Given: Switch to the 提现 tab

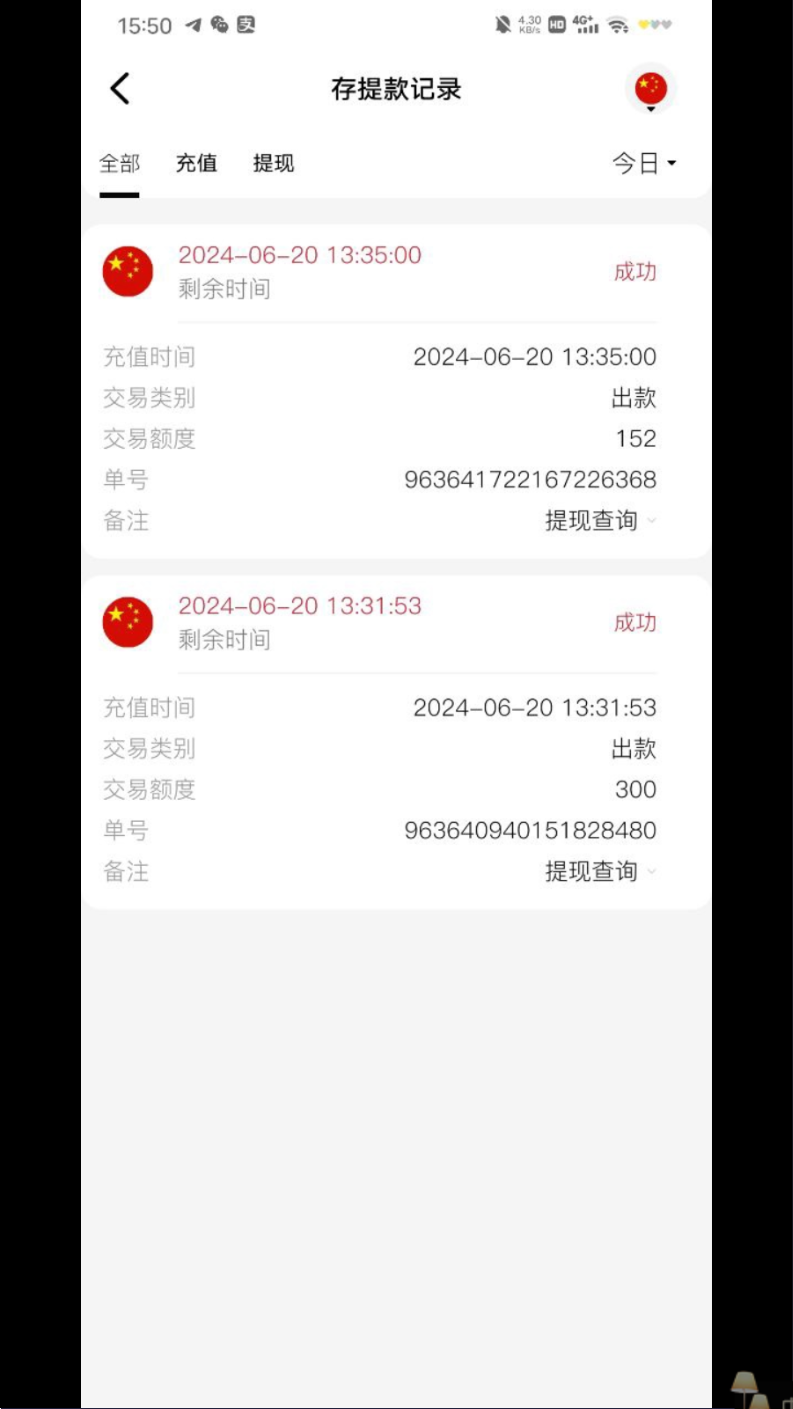Looking at the screenshot, I should click(x=274, y=163).
